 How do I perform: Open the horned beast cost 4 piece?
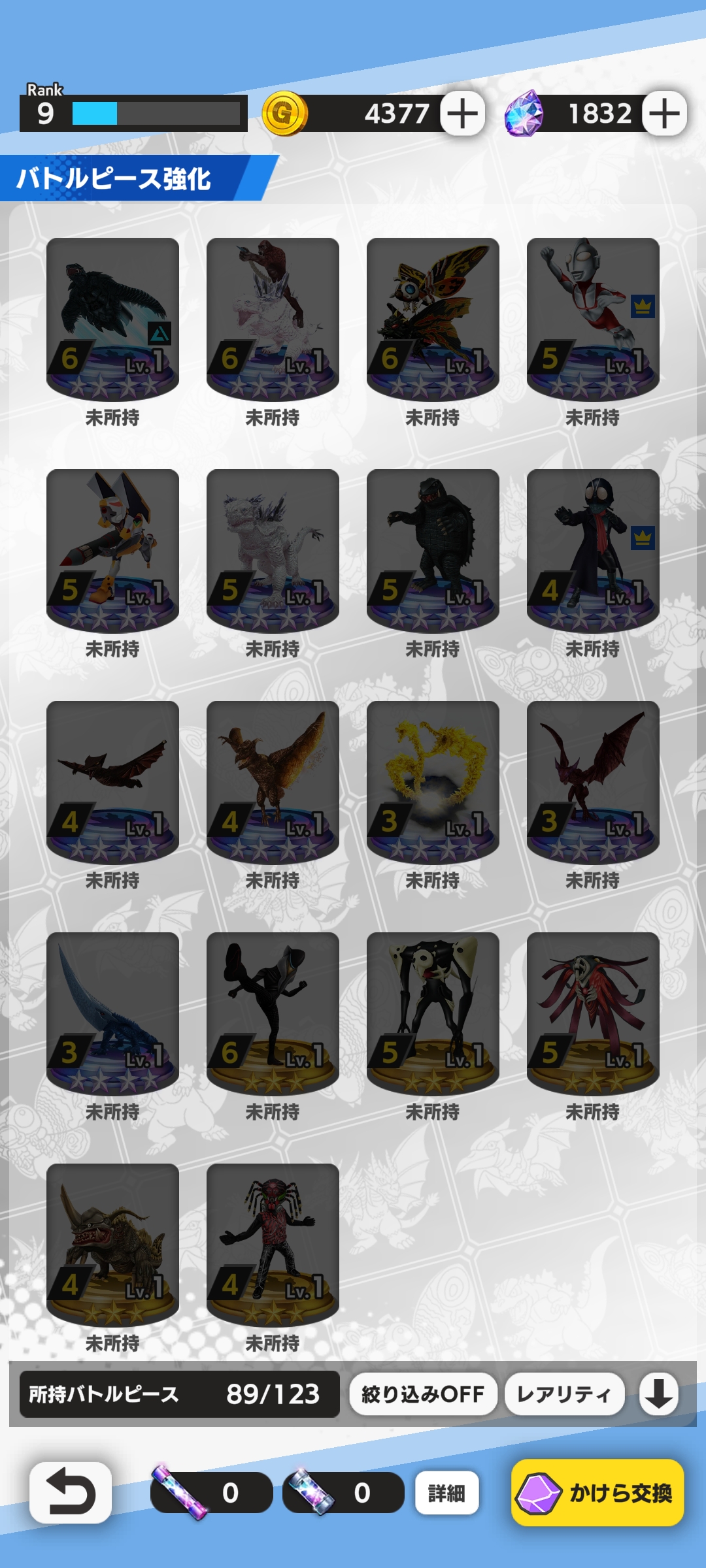(112, 1244)
